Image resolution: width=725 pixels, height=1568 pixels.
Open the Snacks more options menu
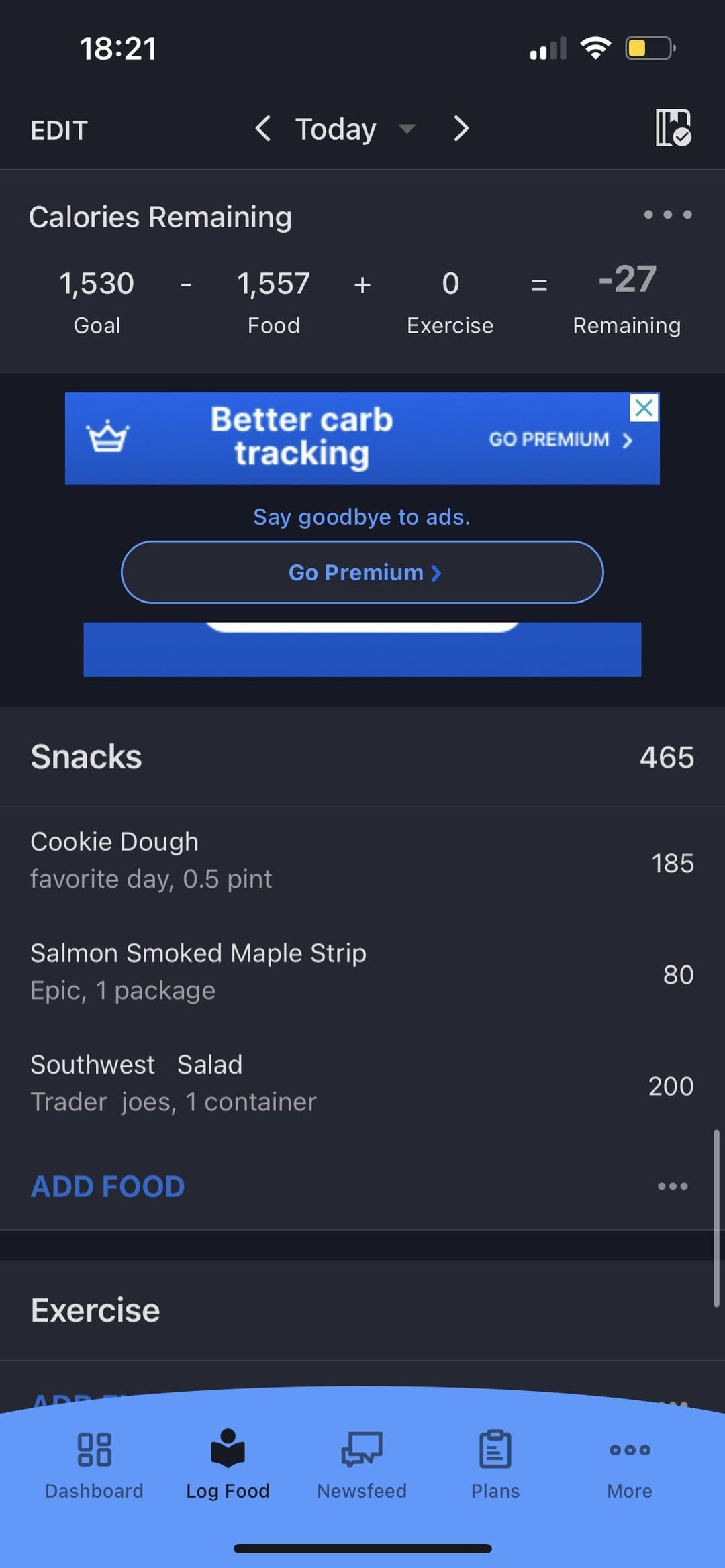point(673,1186)
